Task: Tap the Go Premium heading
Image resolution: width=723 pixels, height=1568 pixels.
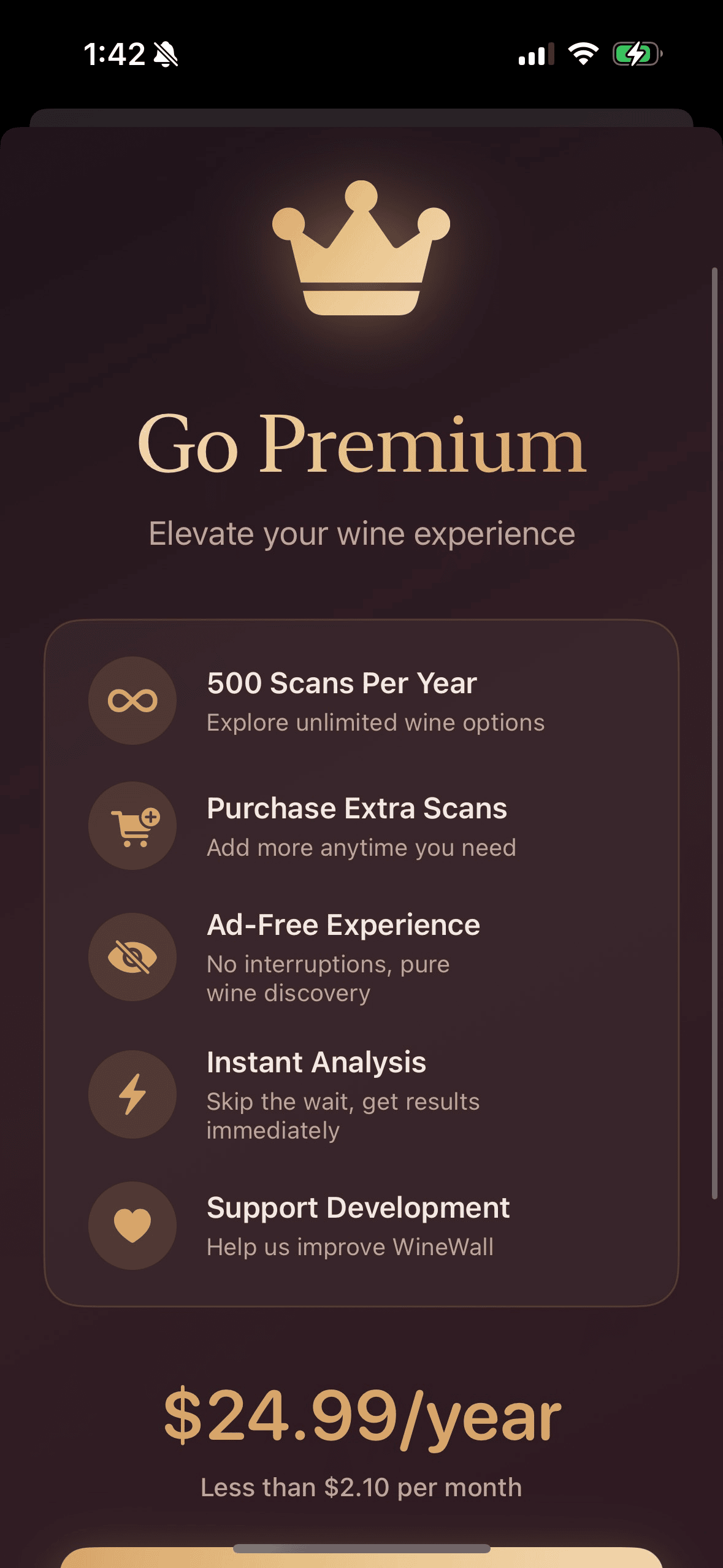Action: [361, 448]
